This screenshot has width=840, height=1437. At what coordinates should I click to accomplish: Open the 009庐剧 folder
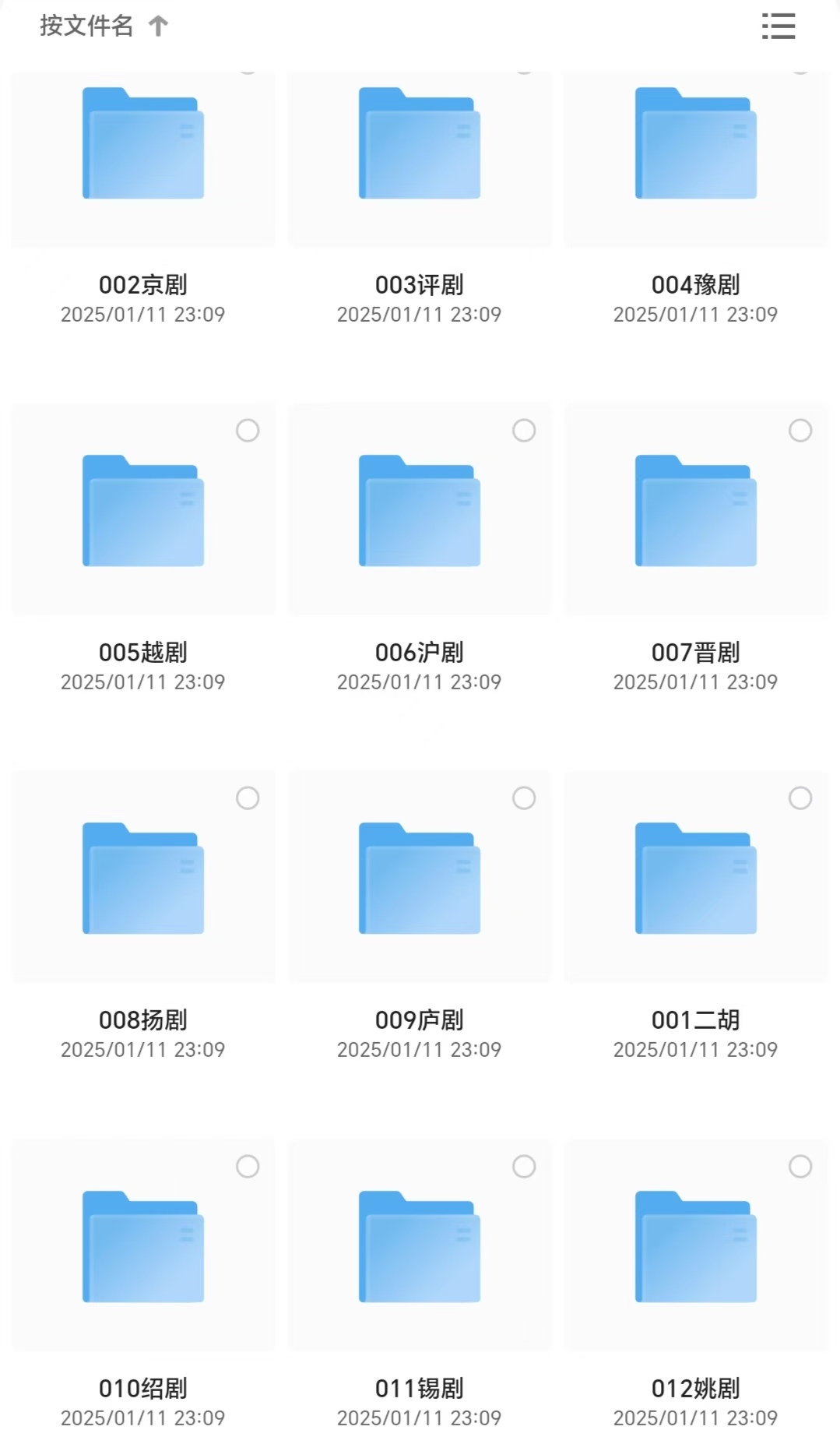coord(420,879)
